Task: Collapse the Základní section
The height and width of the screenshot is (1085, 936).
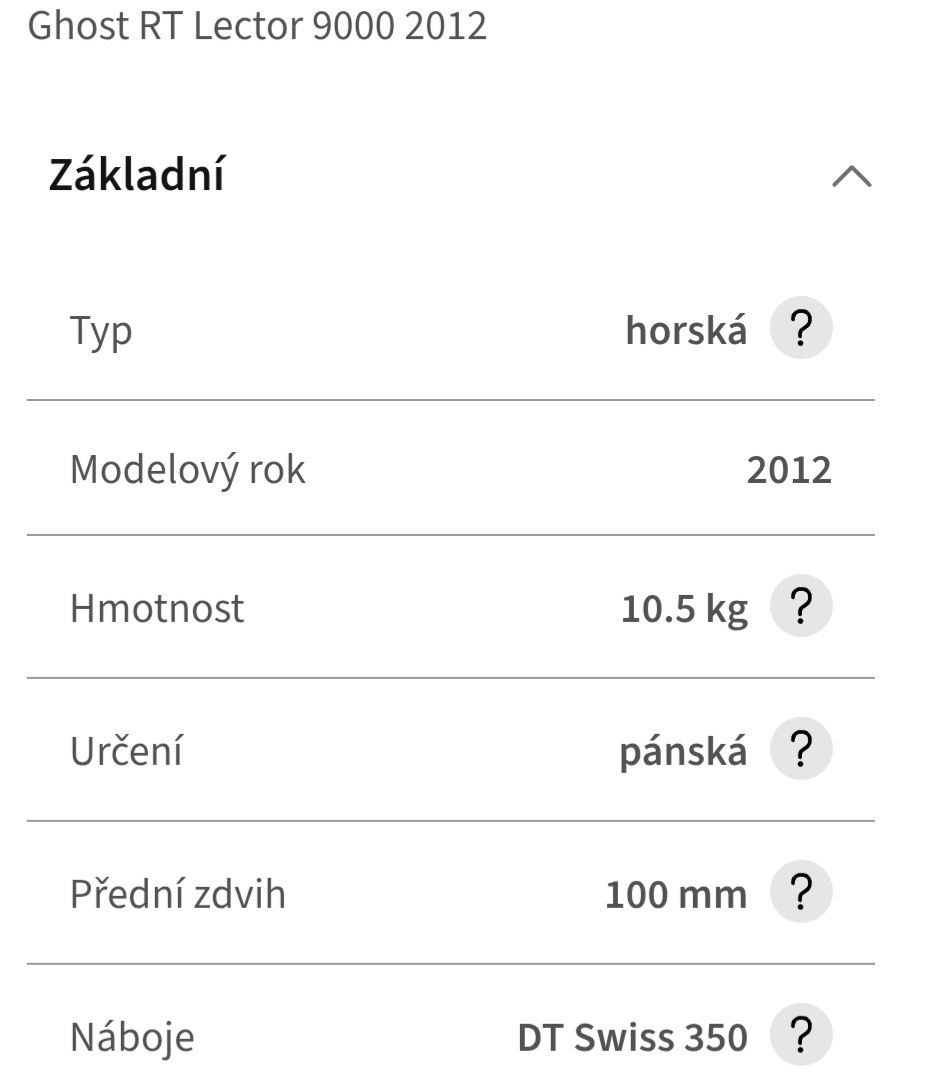Action: [x=851, y=178]
